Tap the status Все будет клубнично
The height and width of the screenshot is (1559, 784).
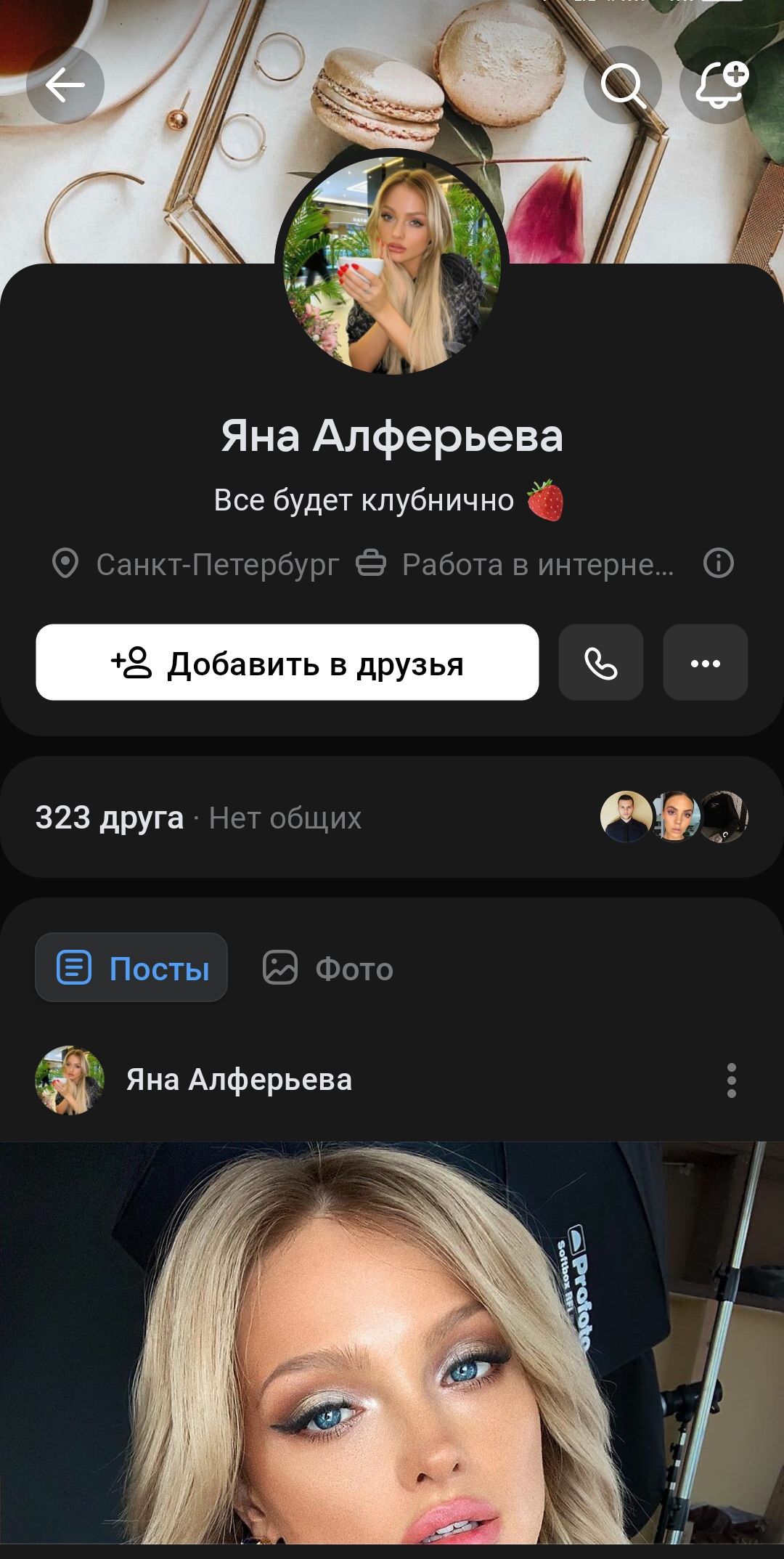(392, 500)
